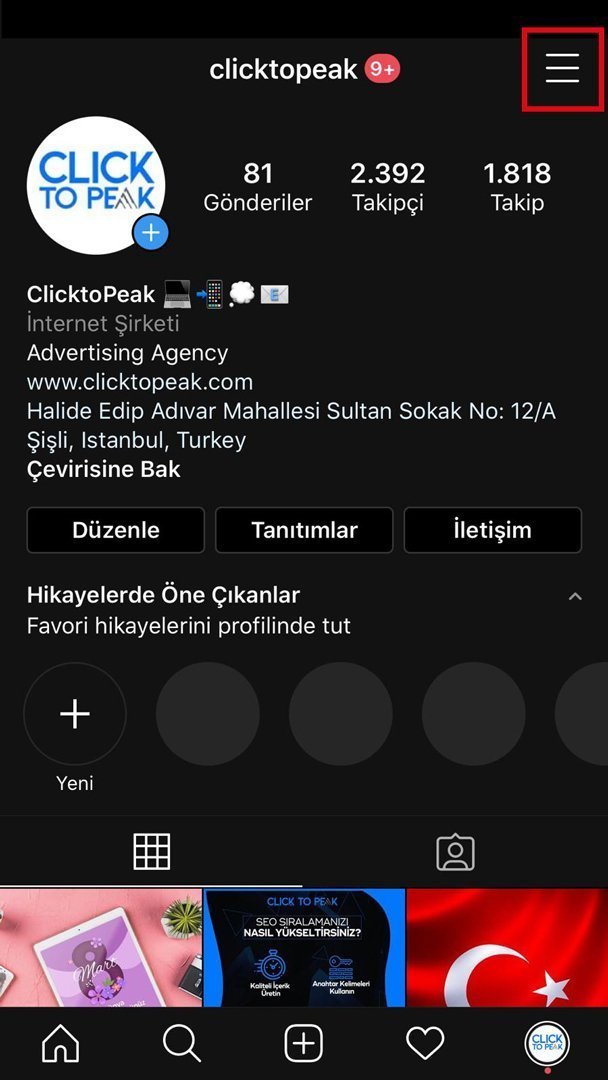608x1080 pixels.
Task: Switch to the posts grid tab
Action: [x=151, y=852]
